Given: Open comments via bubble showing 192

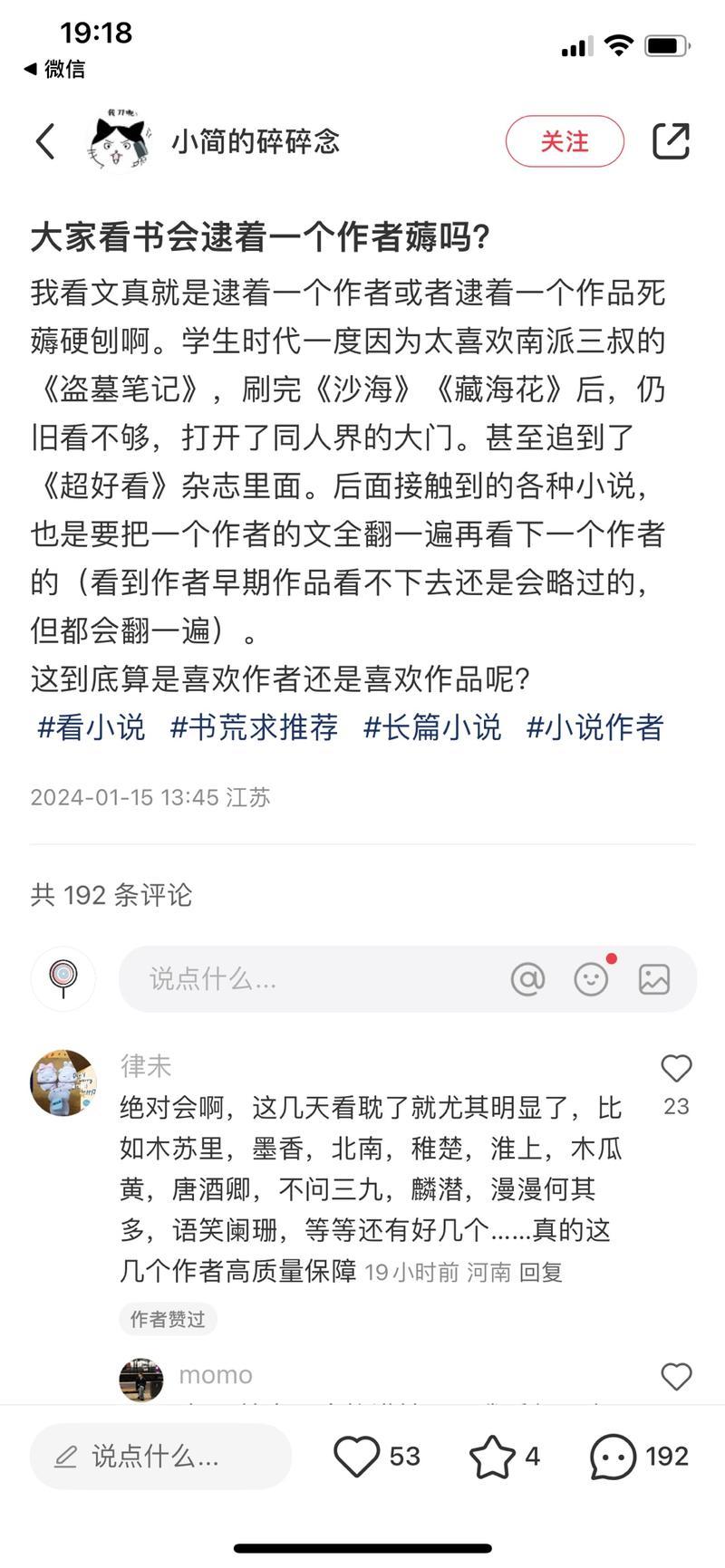Looking at the screenshot, I should click(614, 1457).
